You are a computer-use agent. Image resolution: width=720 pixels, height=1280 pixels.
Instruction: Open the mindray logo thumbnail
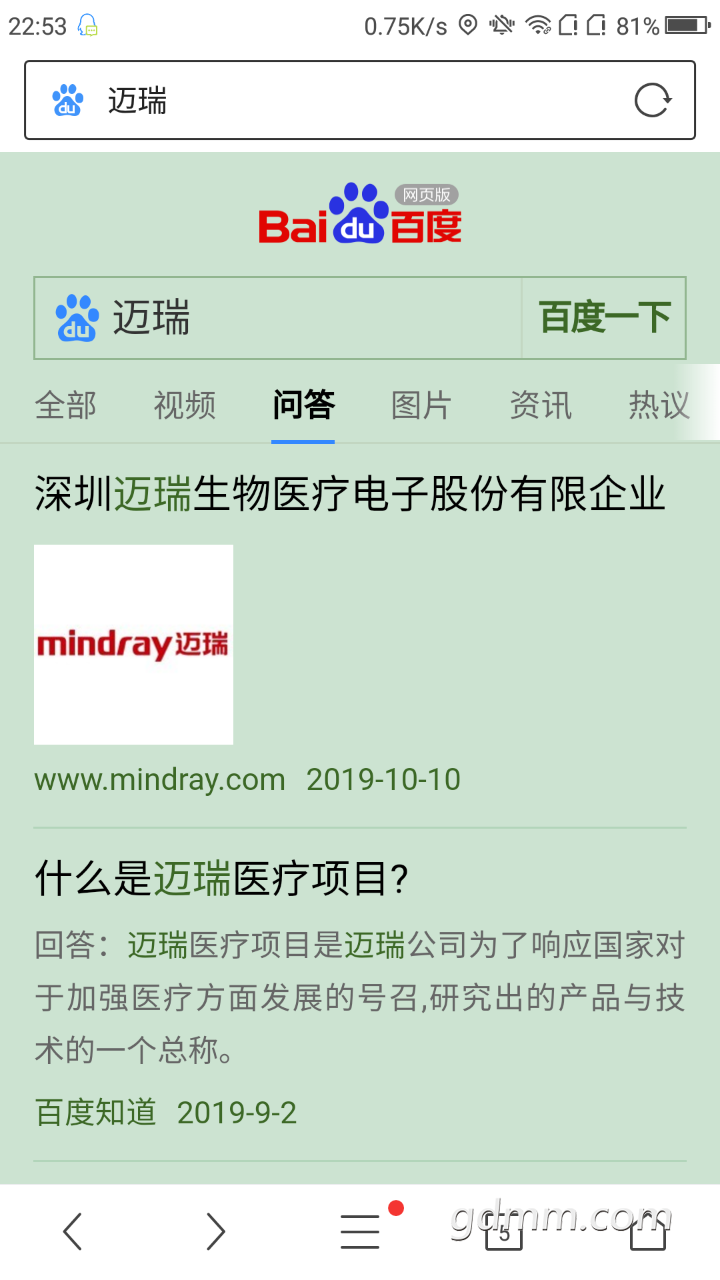[x=134, y=645]
